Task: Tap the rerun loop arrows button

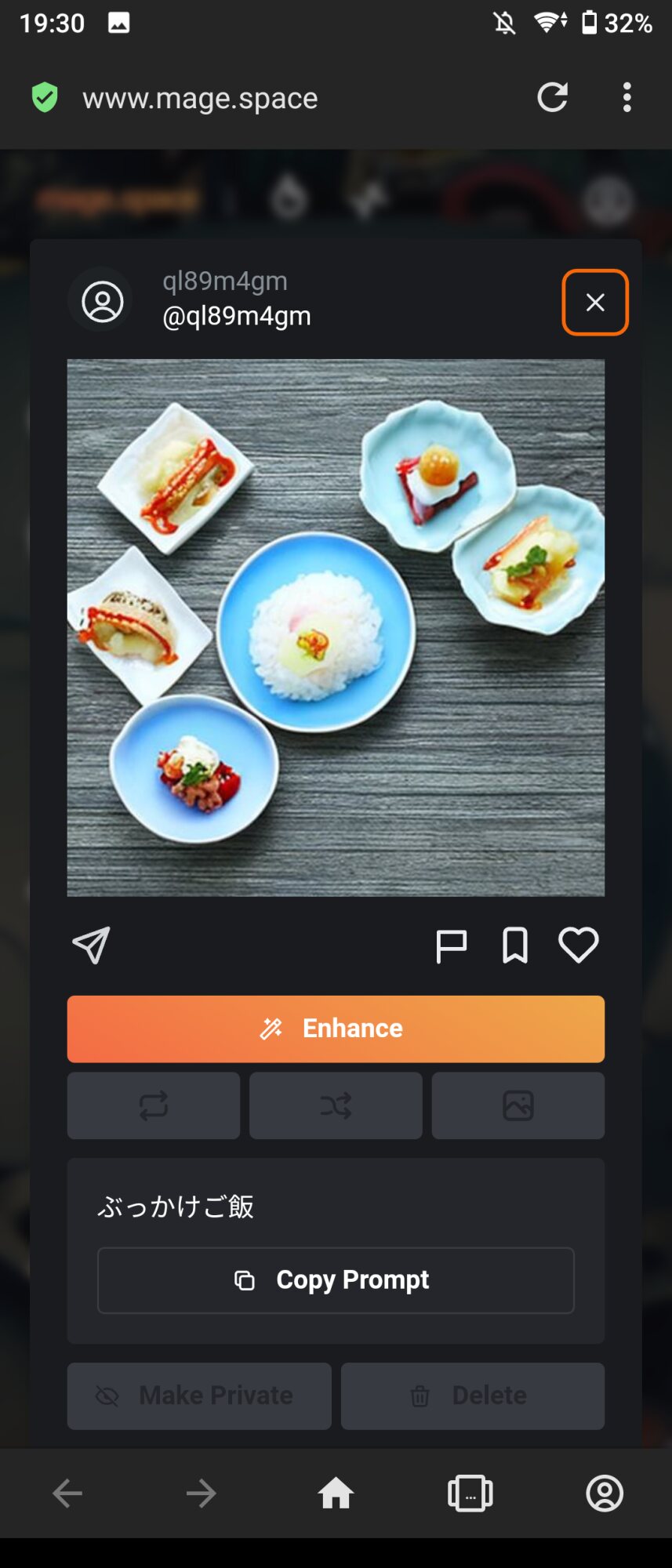Action: [154, 1105]
